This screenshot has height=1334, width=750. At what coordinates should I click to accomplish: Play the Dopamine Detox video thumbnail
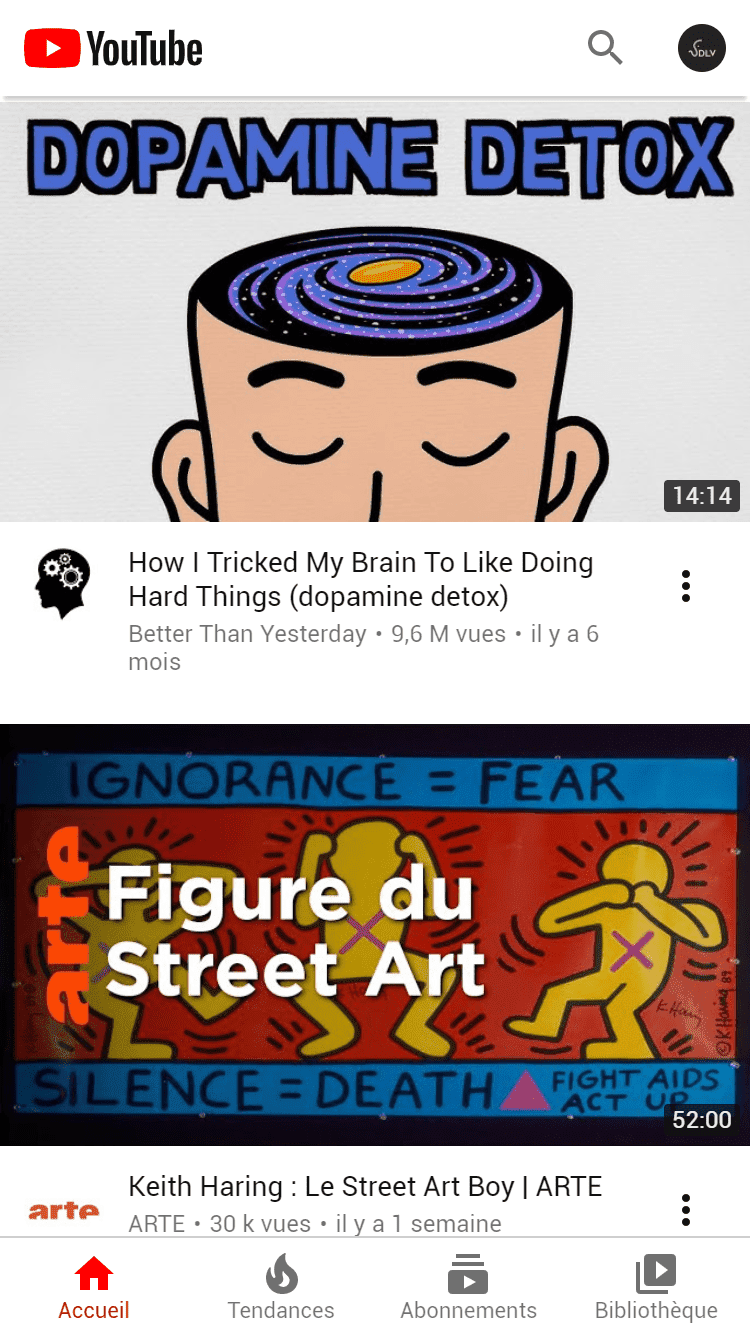375,310
